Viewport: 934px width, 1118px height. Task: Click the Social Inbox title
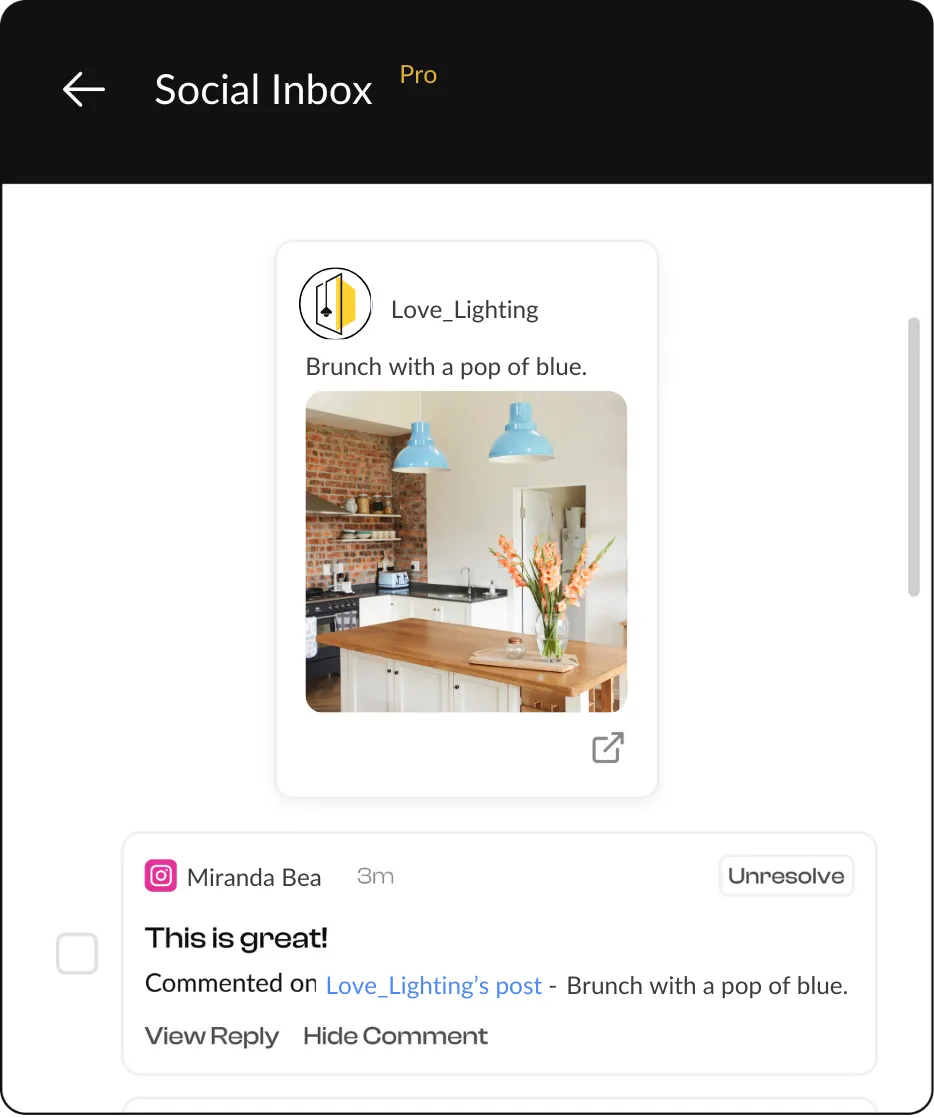pyautogui.click(x=263, y=89)
